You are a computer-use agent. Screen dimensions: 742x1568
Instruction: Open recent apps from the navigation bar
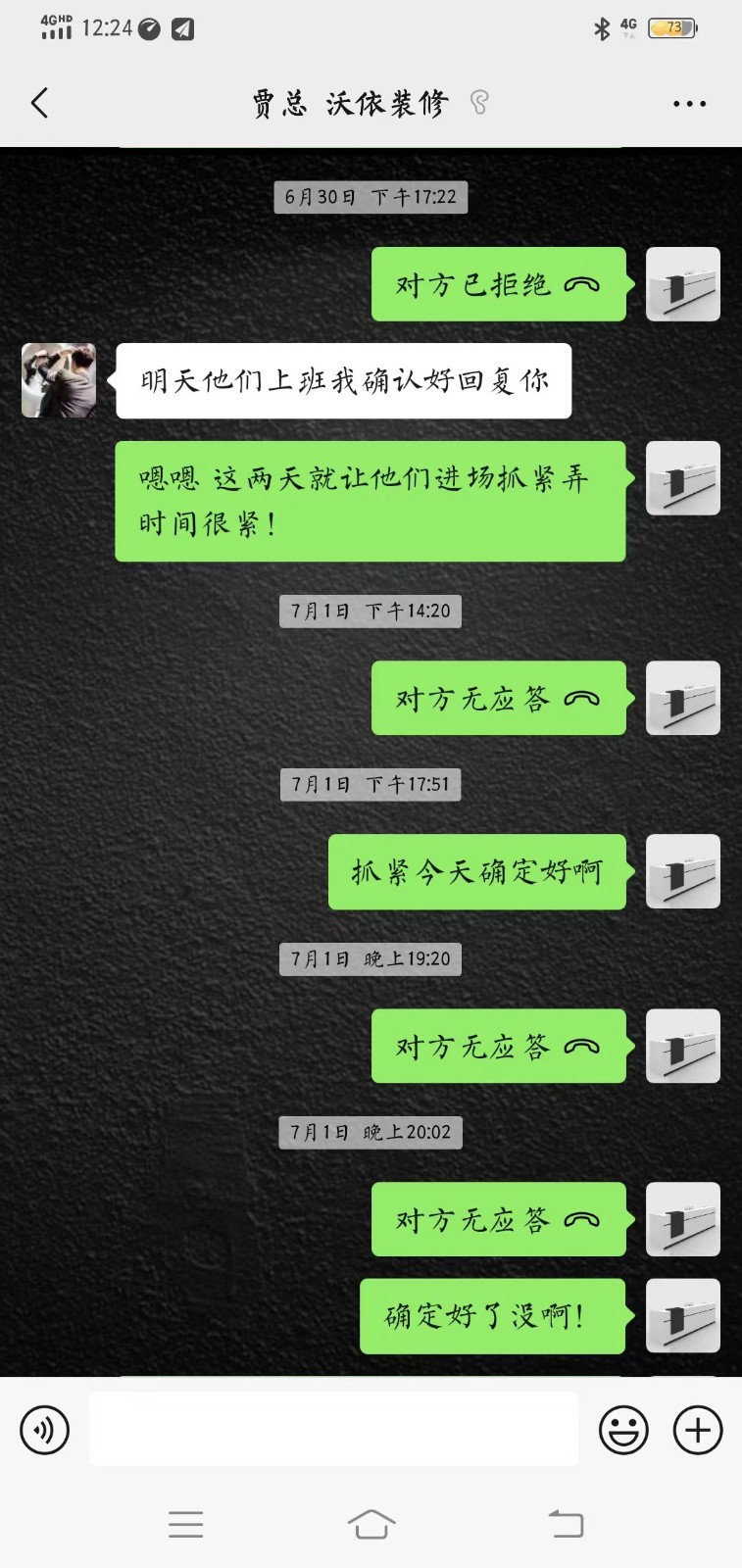pyautogui.click(x=185, y=1524)
